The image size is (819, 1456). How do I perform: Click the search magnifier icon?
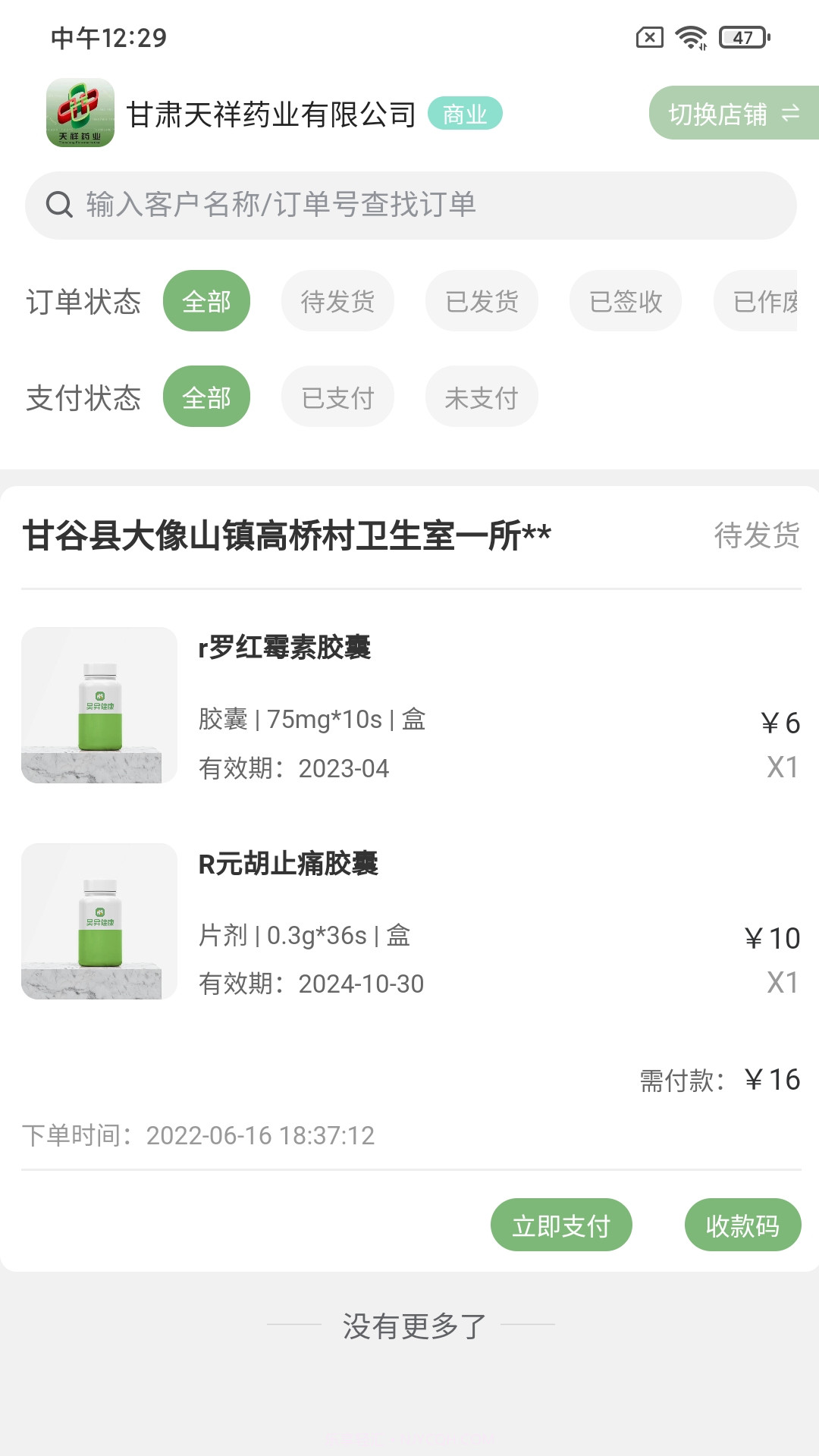tap(58, 203)
